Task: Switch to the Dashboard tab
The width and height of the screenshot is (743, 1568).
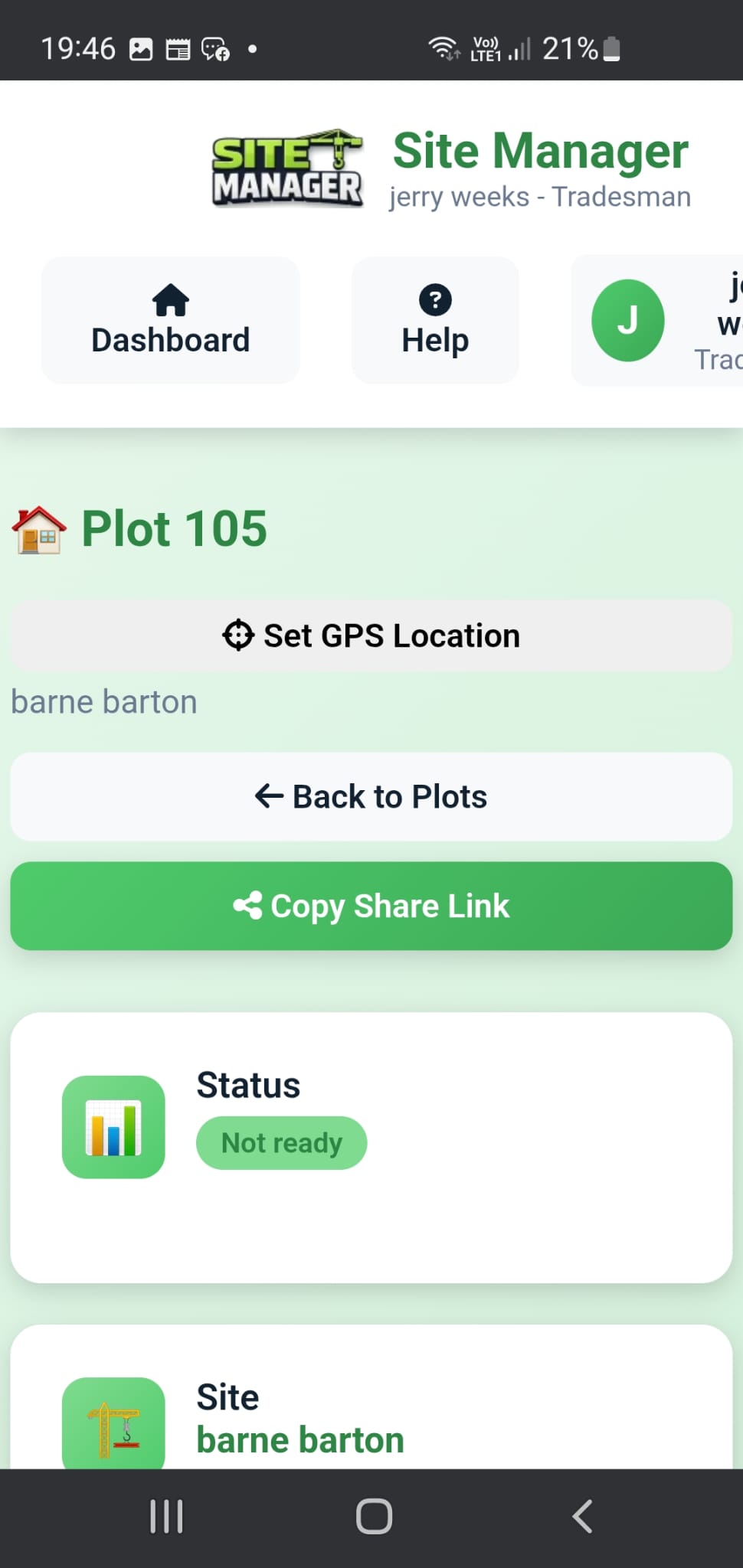Action: (x=170, y=320)
